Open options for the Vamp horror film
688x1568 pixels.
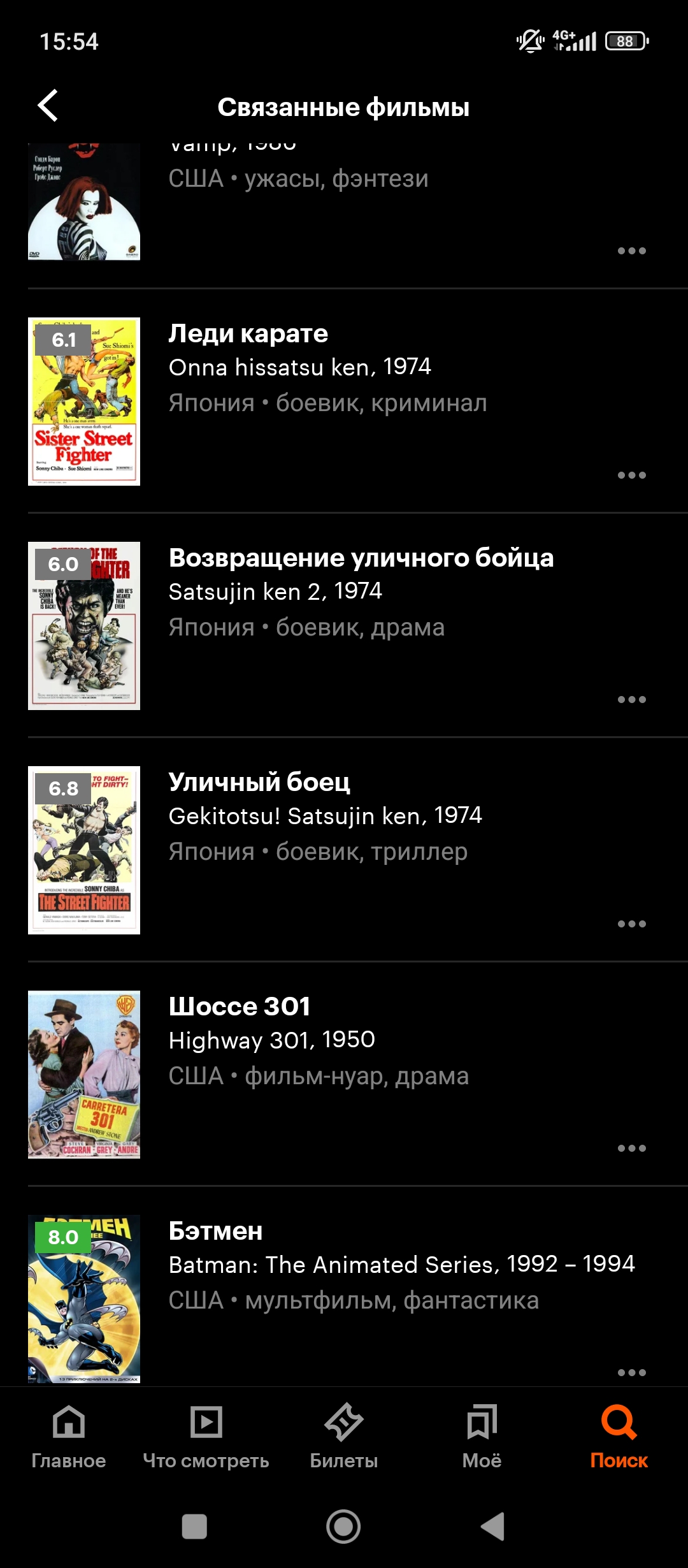pos(631,251)
